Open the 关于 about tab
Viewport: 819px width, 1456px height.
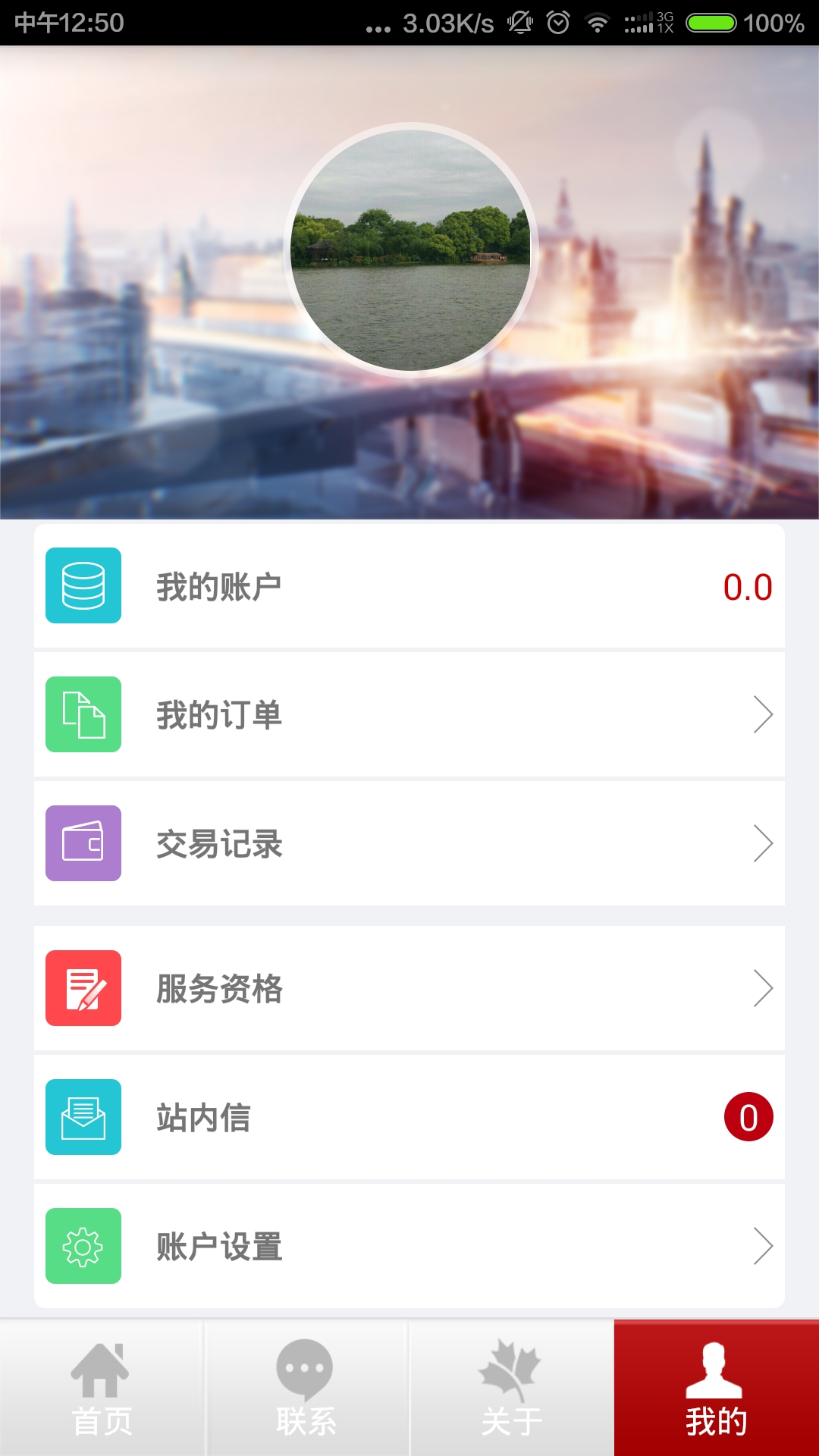[x=512, y=1388]
